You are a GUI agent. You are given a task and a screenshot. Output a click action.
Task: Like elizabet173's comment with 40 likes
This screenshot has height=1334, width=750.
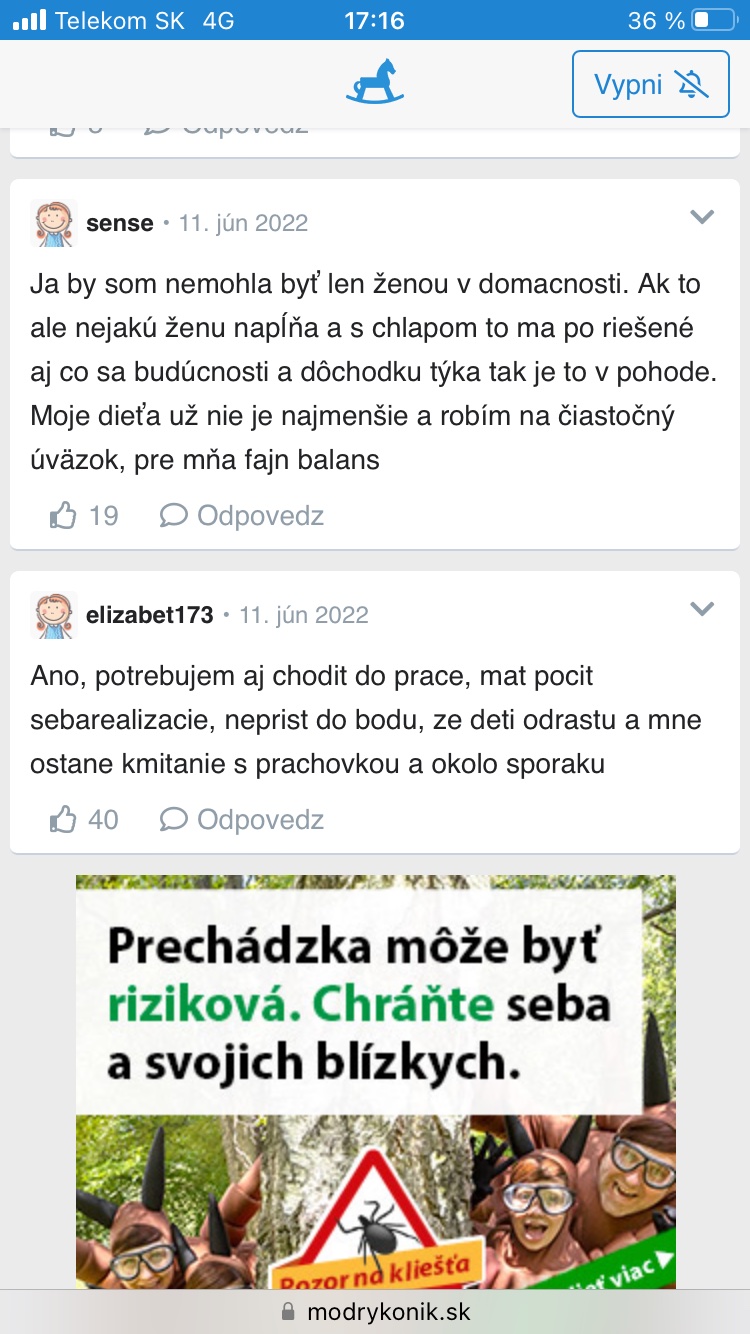coord(64,820)
